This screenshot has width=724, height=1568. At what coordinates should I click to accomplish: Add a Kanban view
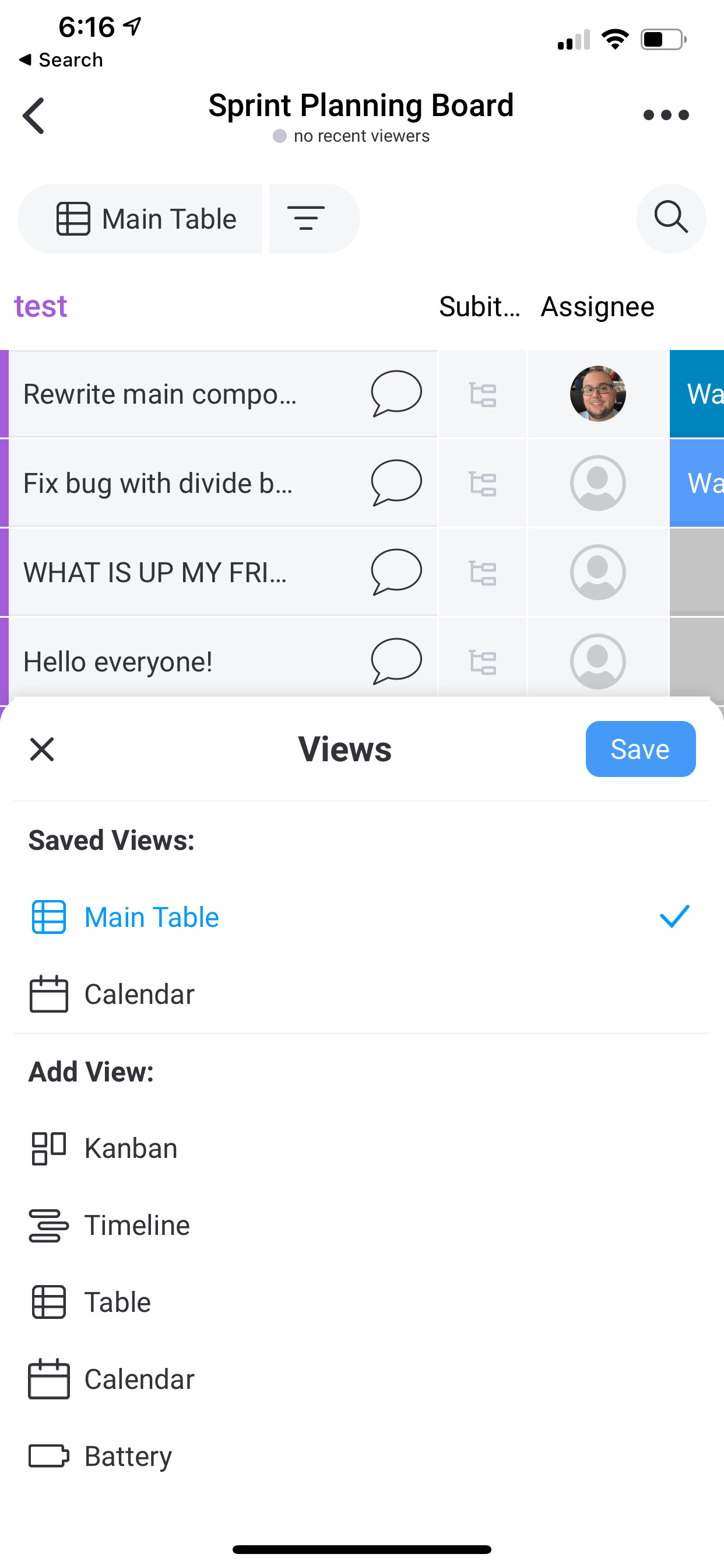pyautogui.click(x=362, y=1148)
